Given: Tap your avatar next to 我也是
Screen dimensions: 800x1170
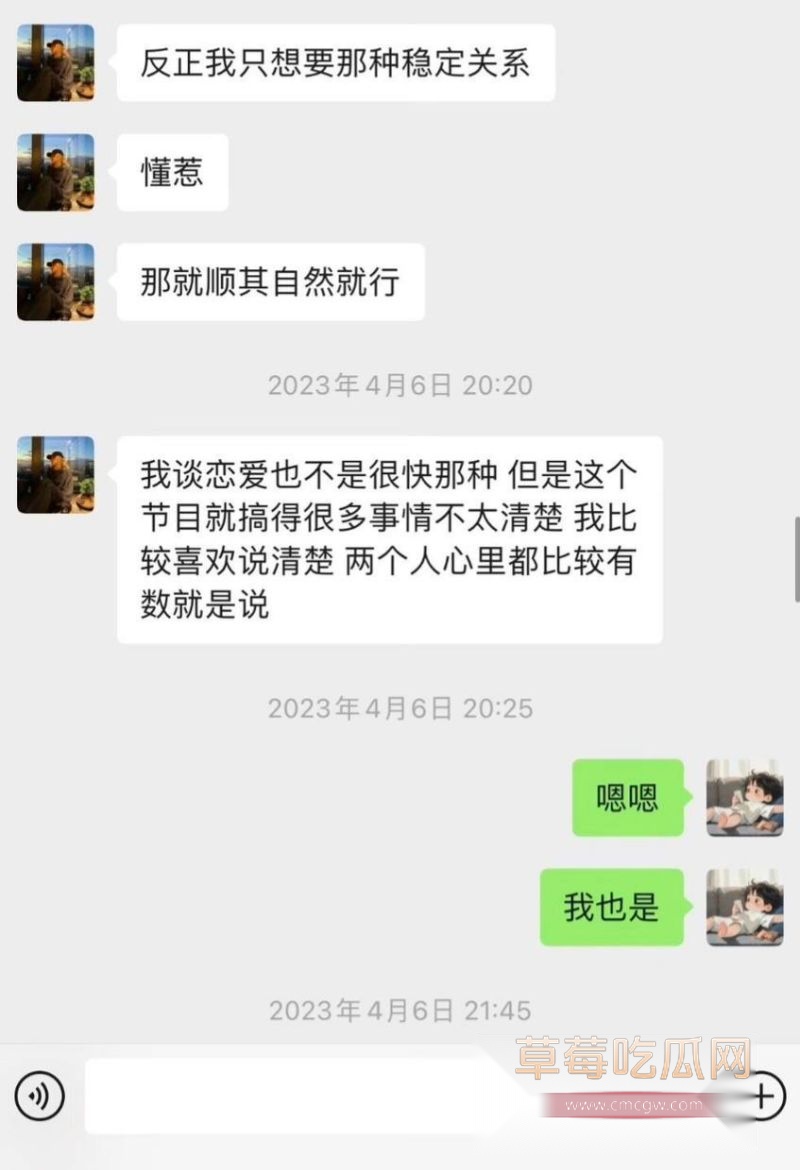Looking at the screenshot, I should (744, 908).
